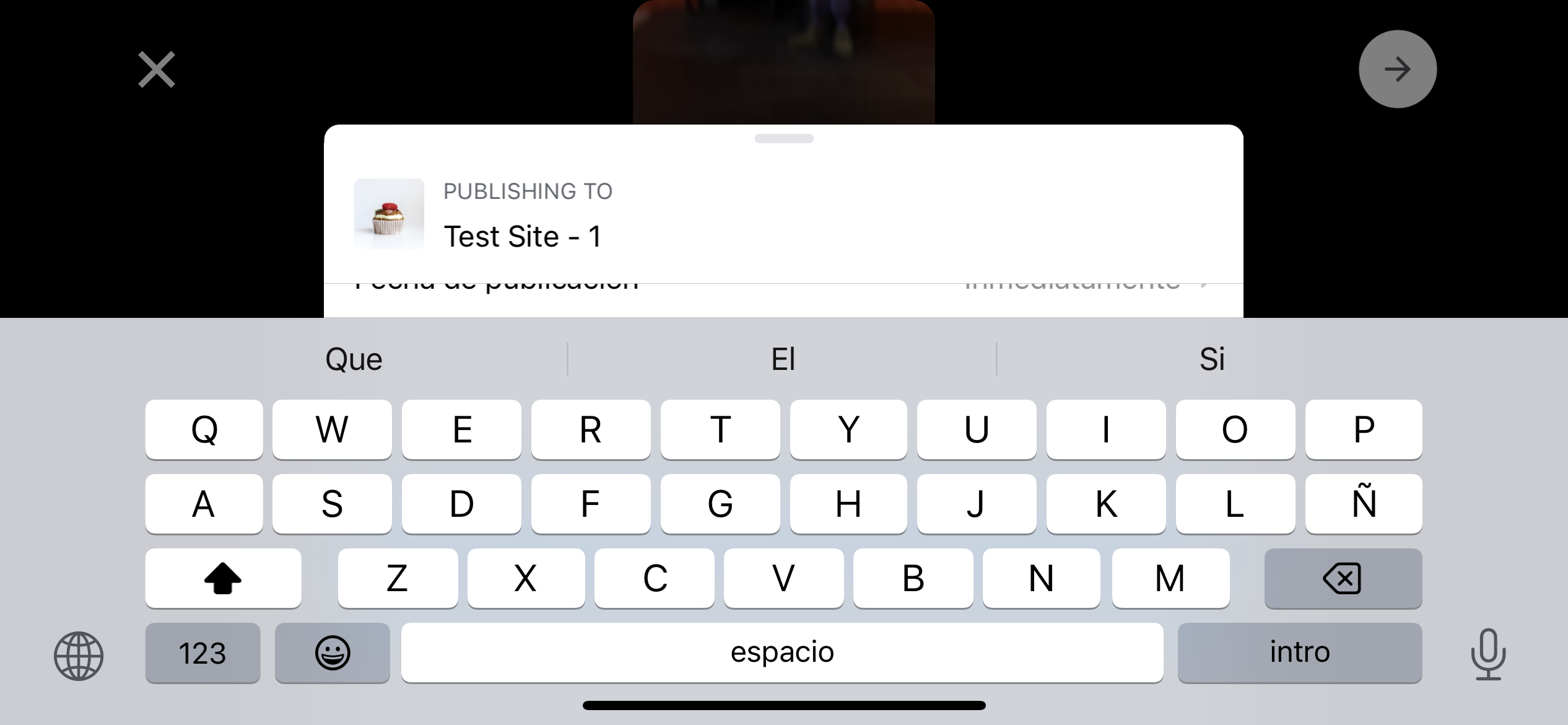1568x725 pixels.
Task: Toggle the shift key
Action: [223, 578]
